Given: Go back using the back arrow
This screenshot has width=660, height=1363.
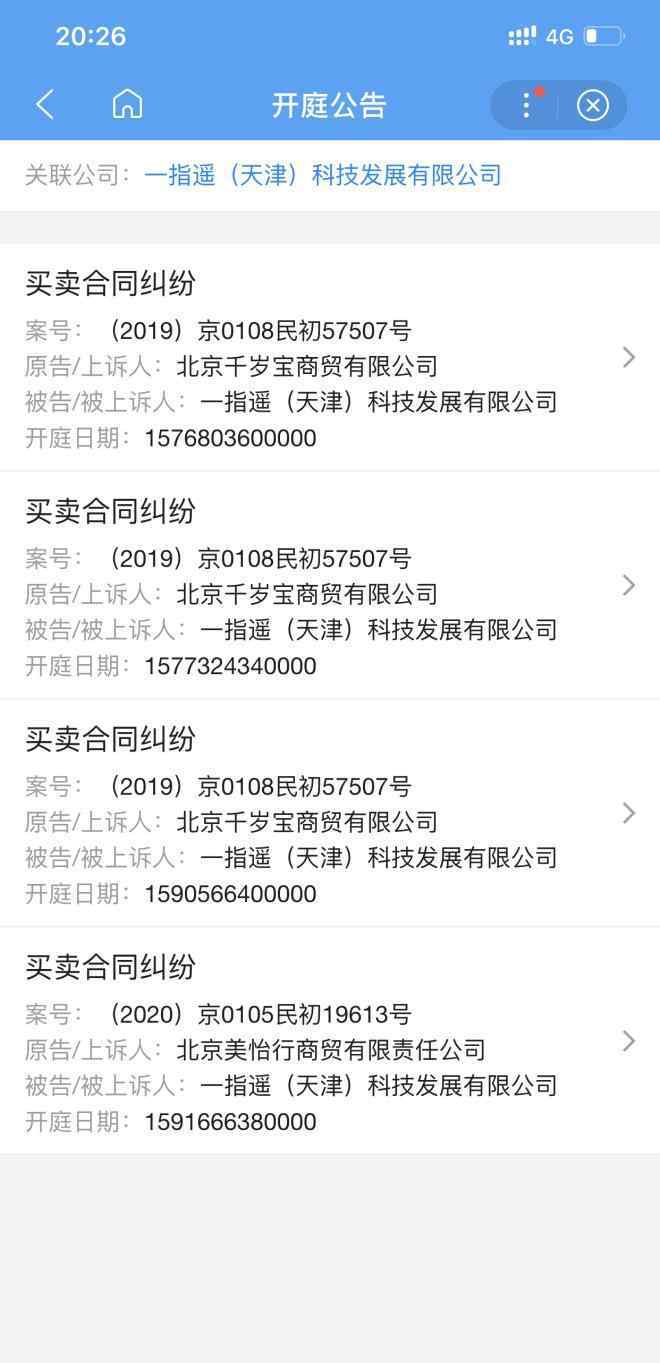Looking at the screenshot, I should [x=44, y=104].
